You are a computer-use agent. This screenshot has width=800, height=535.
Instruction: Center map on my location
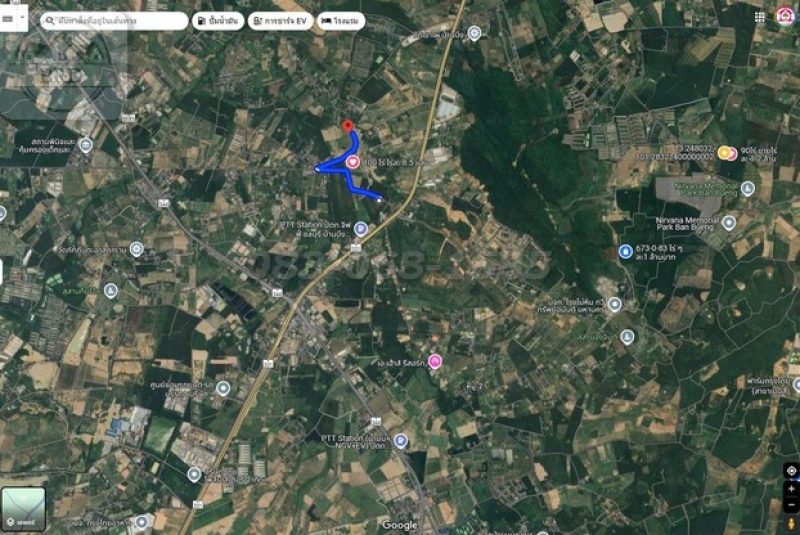point(791,470)
